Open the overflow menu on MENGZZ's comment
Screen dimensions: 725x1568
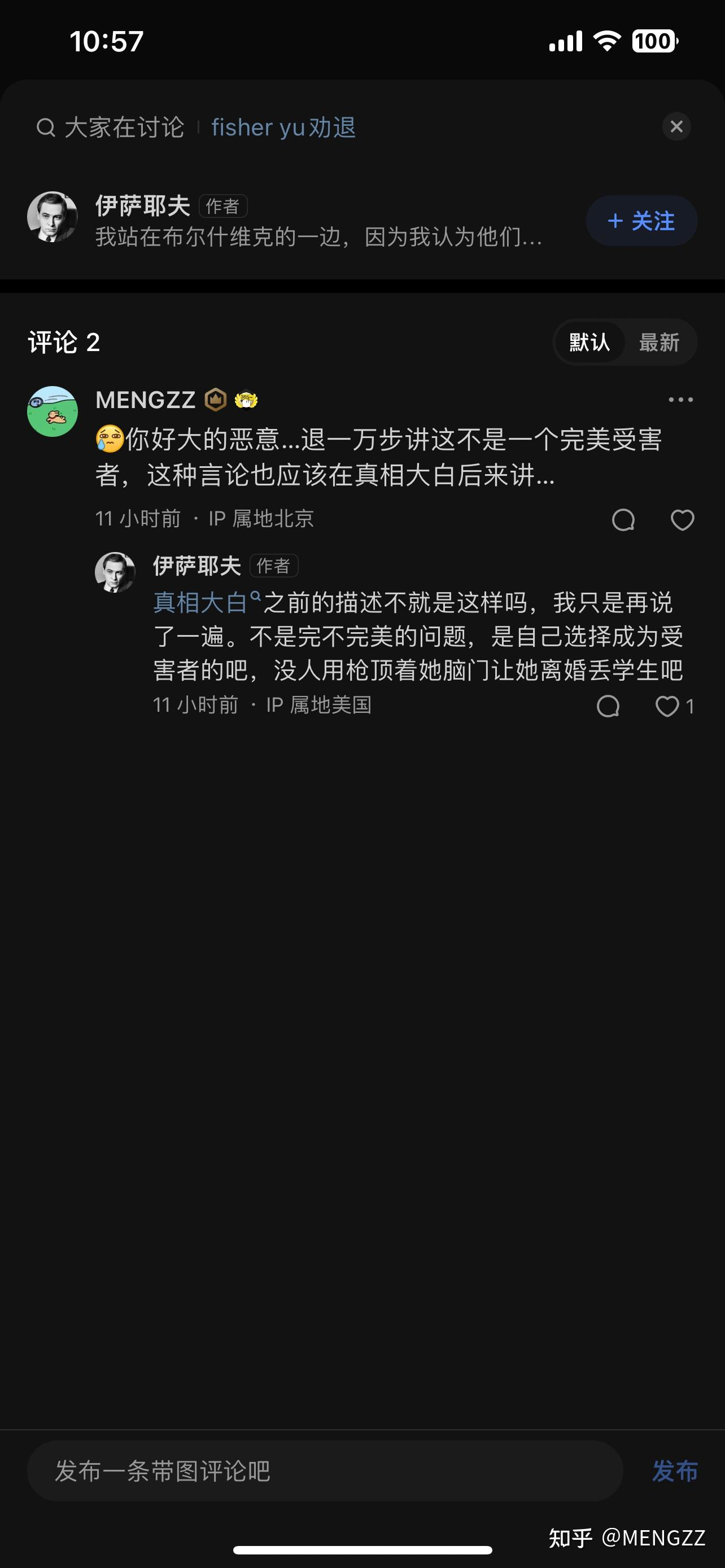tap(680, 400)
